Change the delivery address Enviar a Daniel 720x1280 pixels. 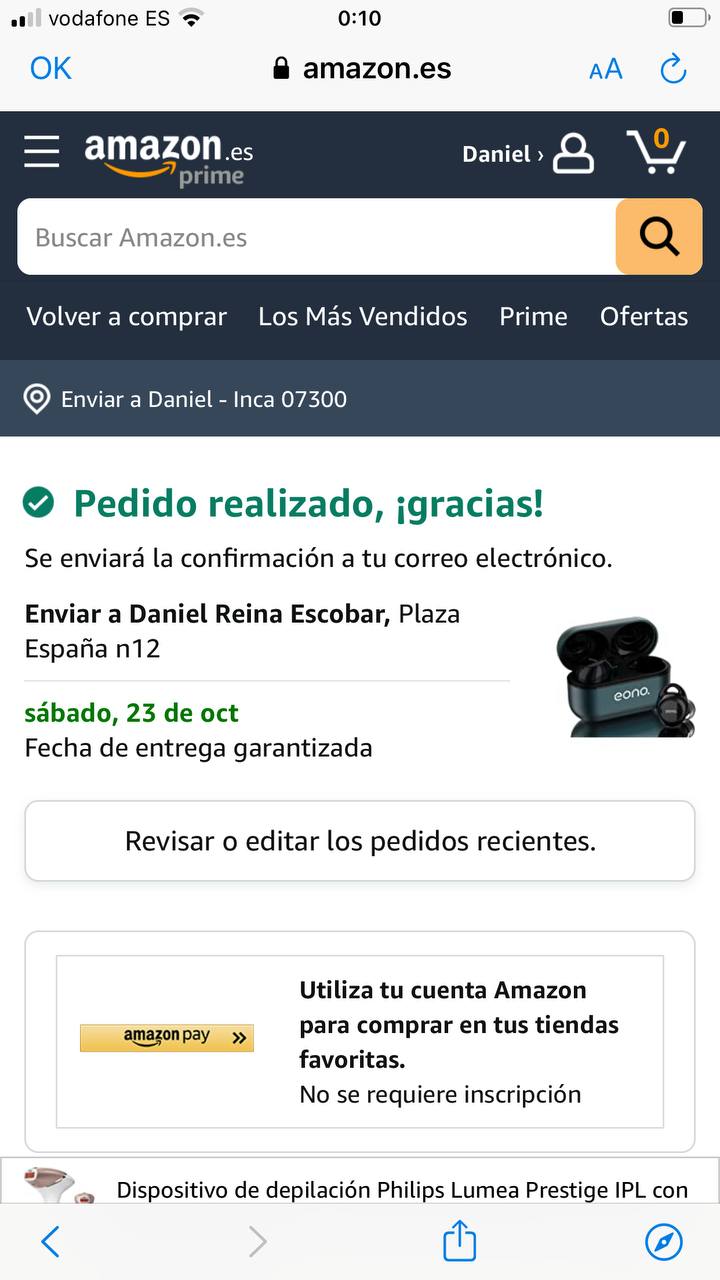[203, 399]
